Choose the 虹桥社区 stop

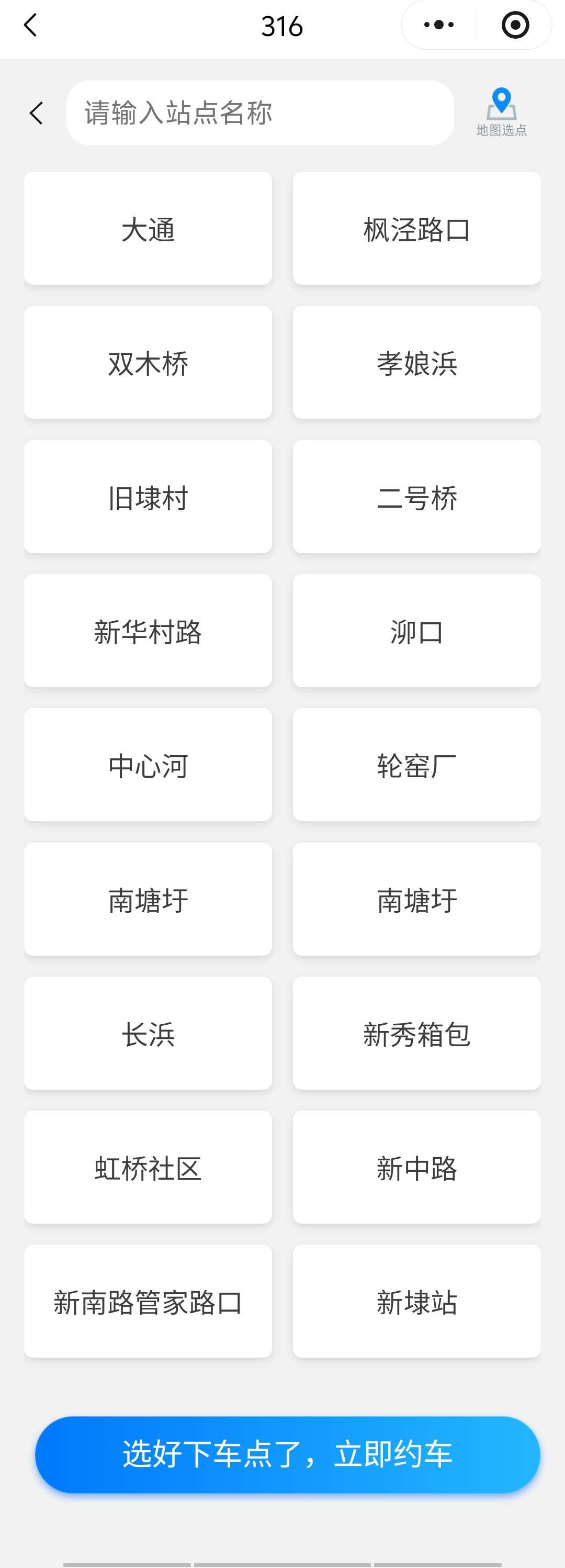(x=148, y=1167)
